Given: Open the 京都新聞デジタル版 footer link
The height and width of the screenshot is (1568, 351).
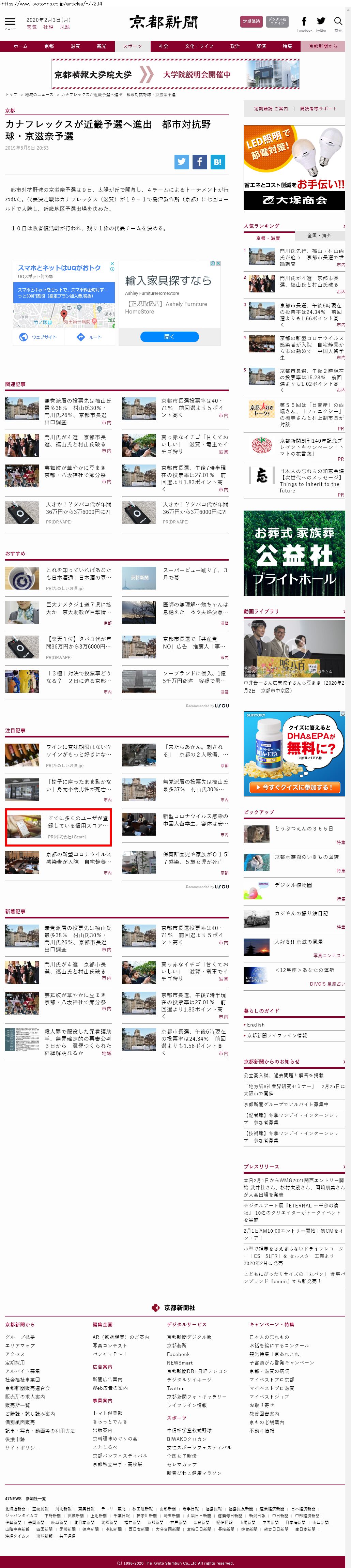Looking at the screenshot, I should pos(189,1337).
